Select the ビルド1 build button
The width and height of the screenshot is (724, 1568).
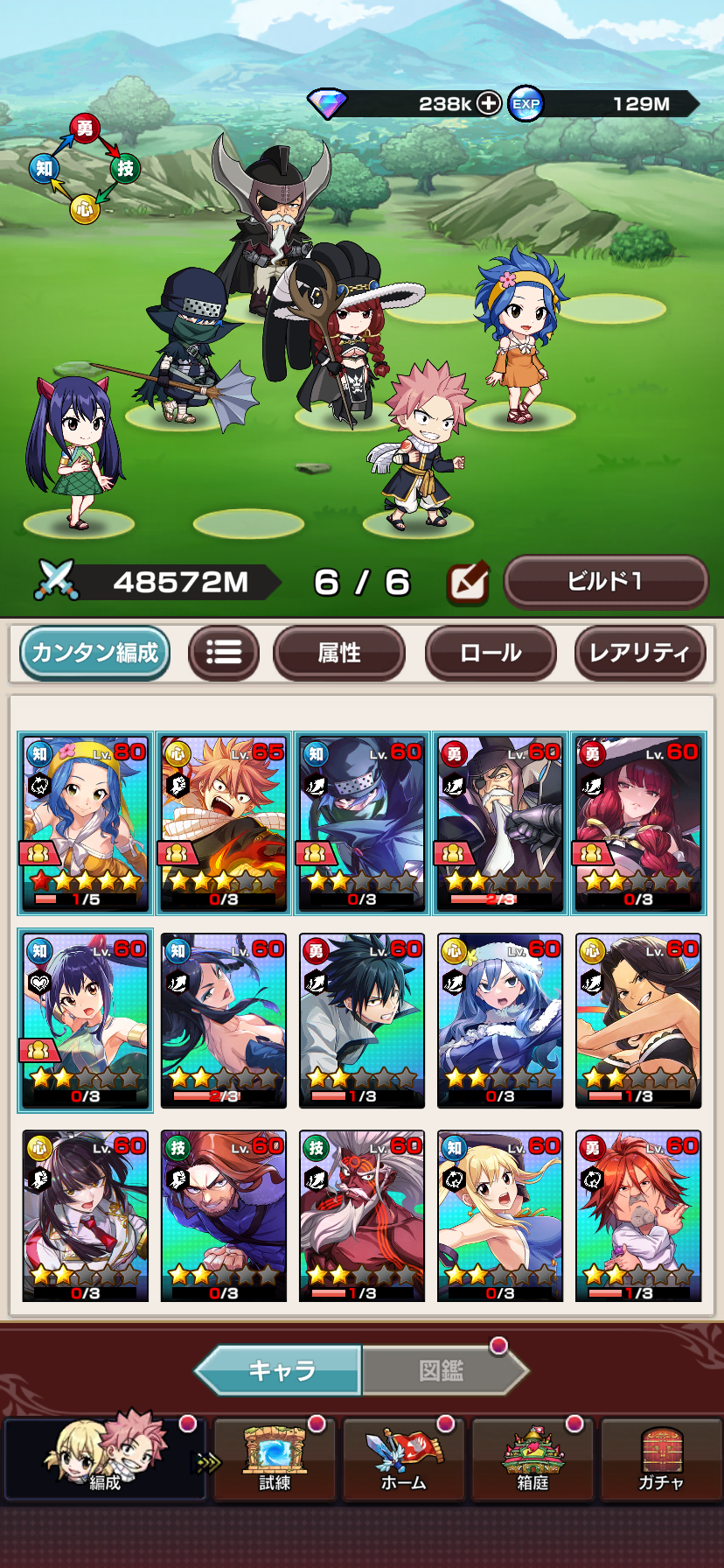(x=605, y=581)
